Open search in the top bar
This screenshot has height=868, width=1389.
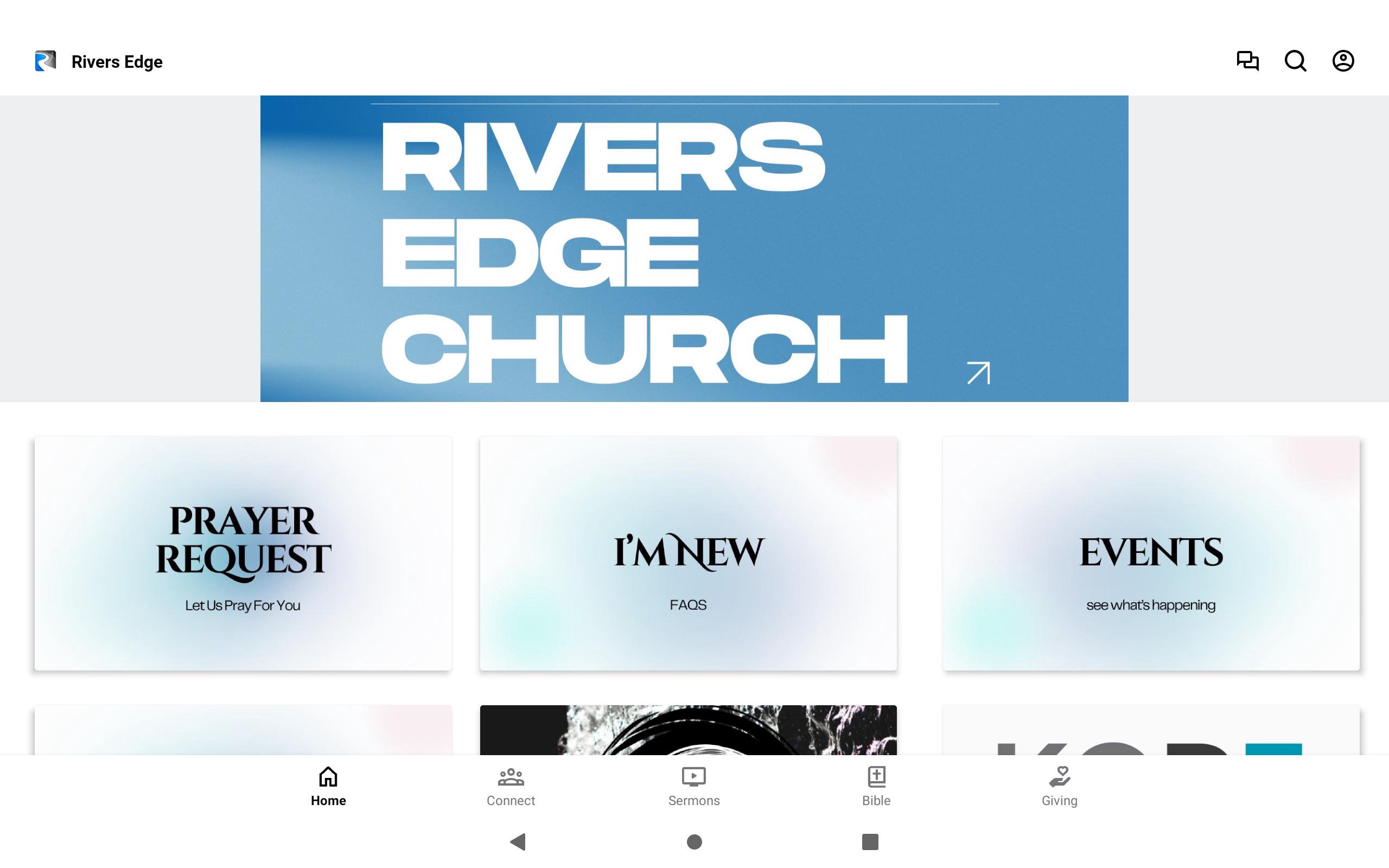coord(1295,61)
